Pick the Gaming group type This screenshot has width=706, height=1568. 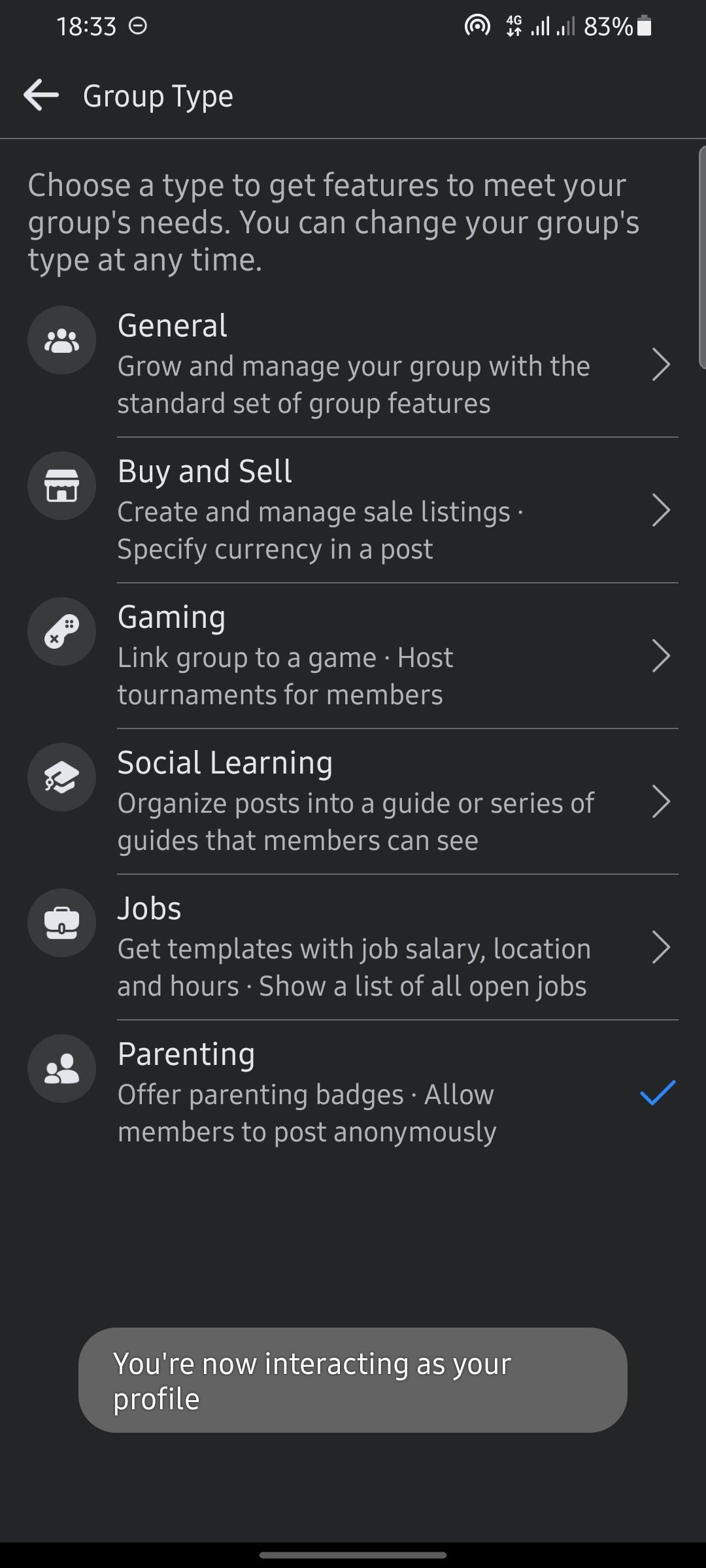353,655
